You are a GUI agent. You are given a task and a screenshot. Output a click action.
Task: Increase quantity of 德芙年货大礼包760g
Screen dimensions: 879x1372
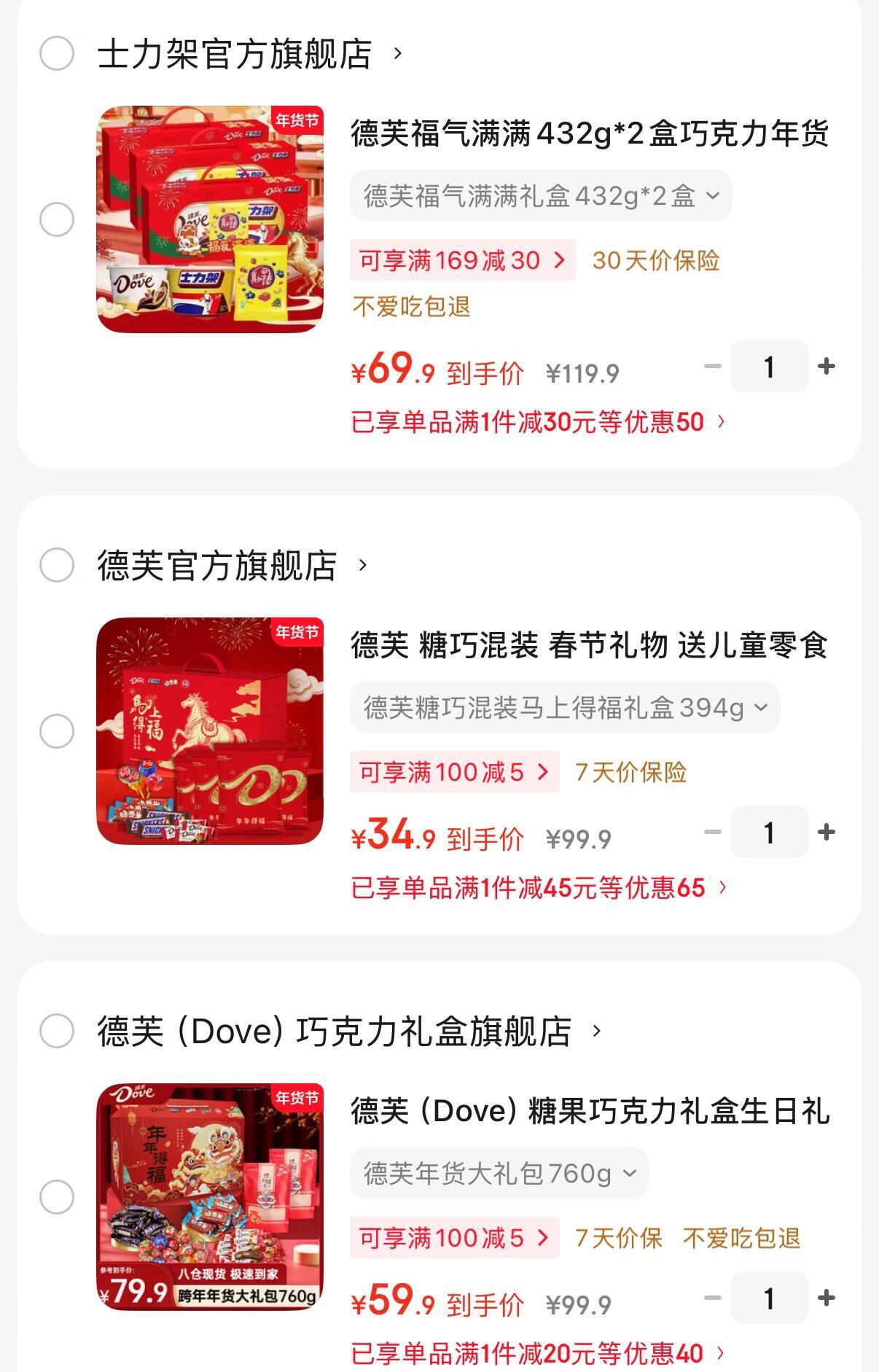[826, 1298]
